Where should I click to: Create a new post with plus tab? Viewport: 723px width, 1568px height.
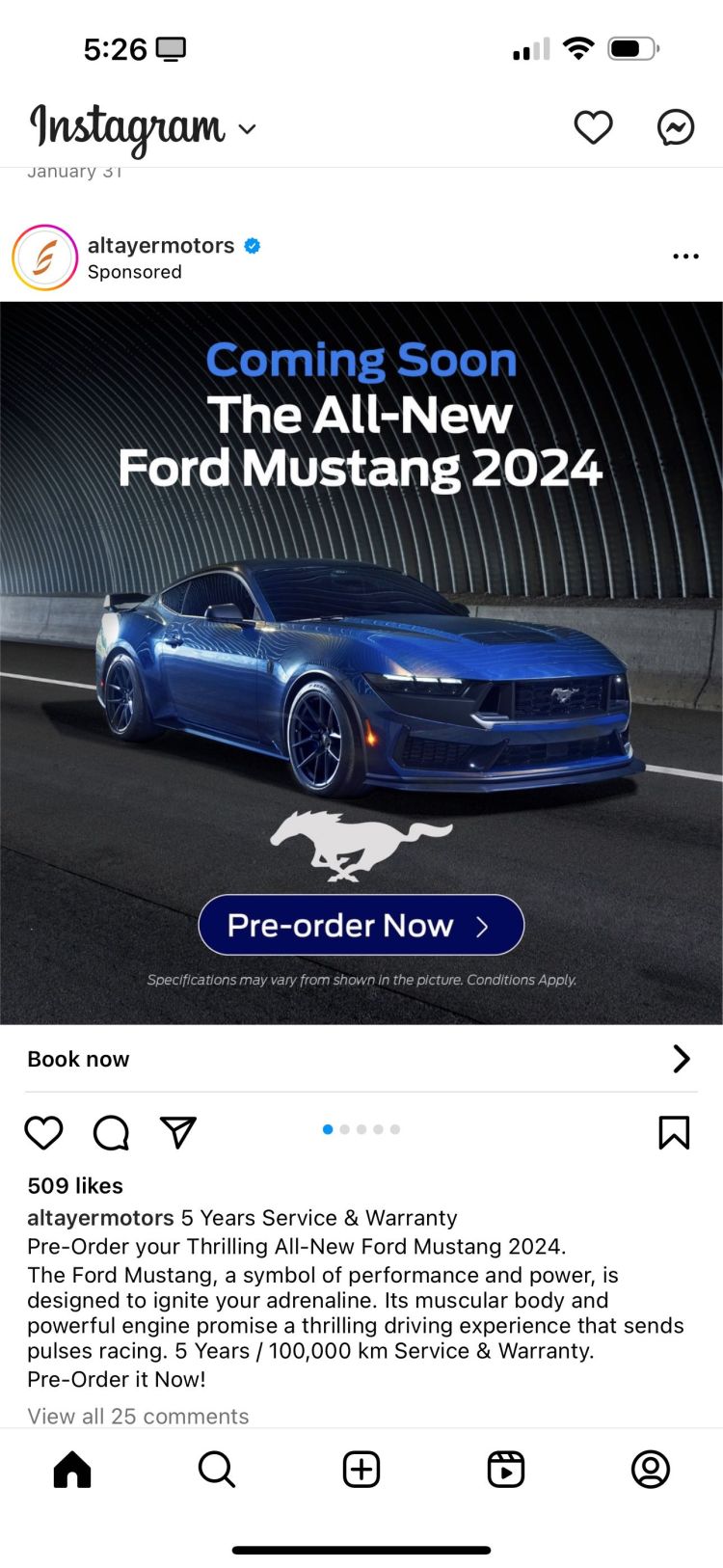(361, 1470)
